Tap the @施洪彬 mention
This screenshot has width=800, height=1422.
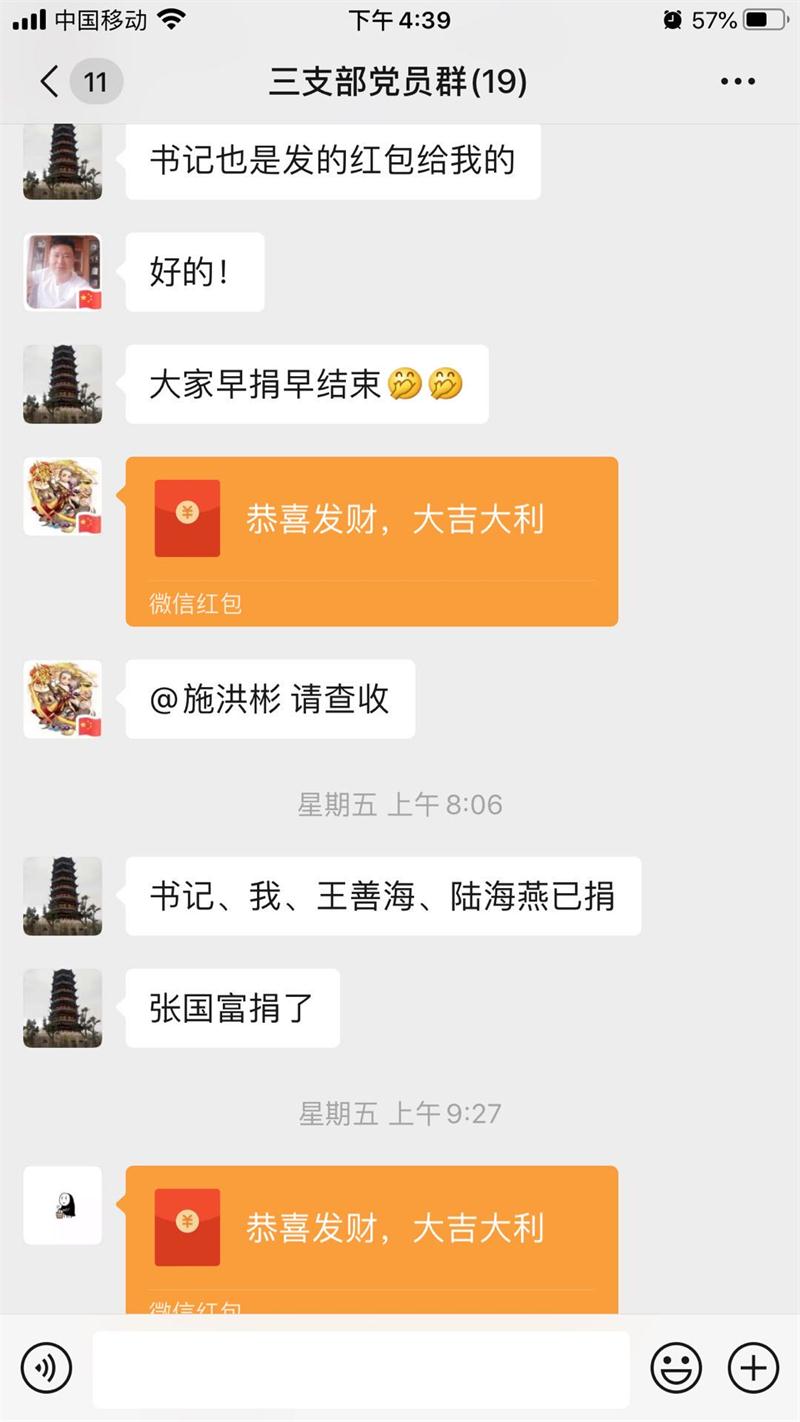(215, 700)
